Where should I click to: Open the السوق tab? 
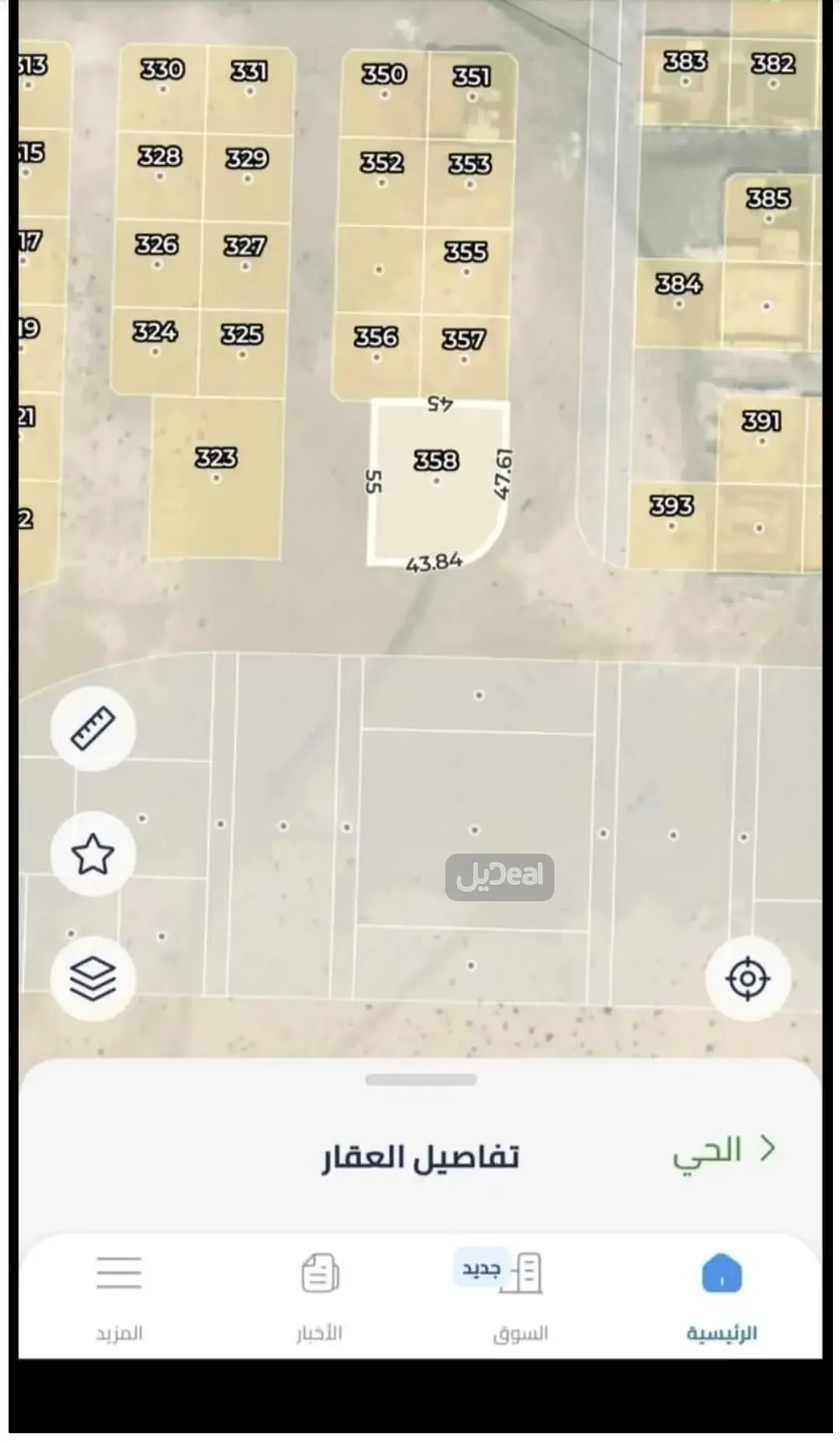[x=520, y=1296]
